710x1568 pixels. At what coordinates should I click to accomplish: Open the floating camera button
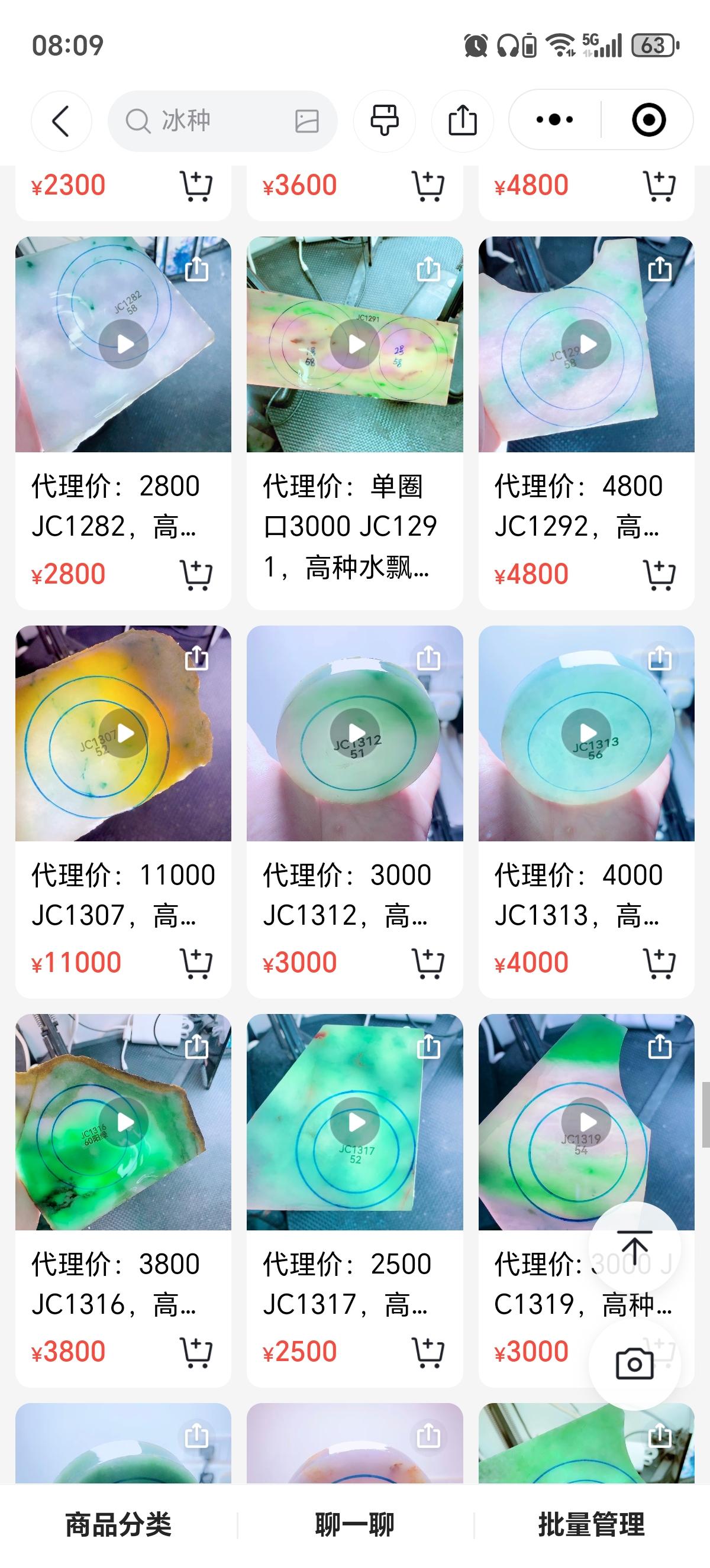(x=634, y=1364)
